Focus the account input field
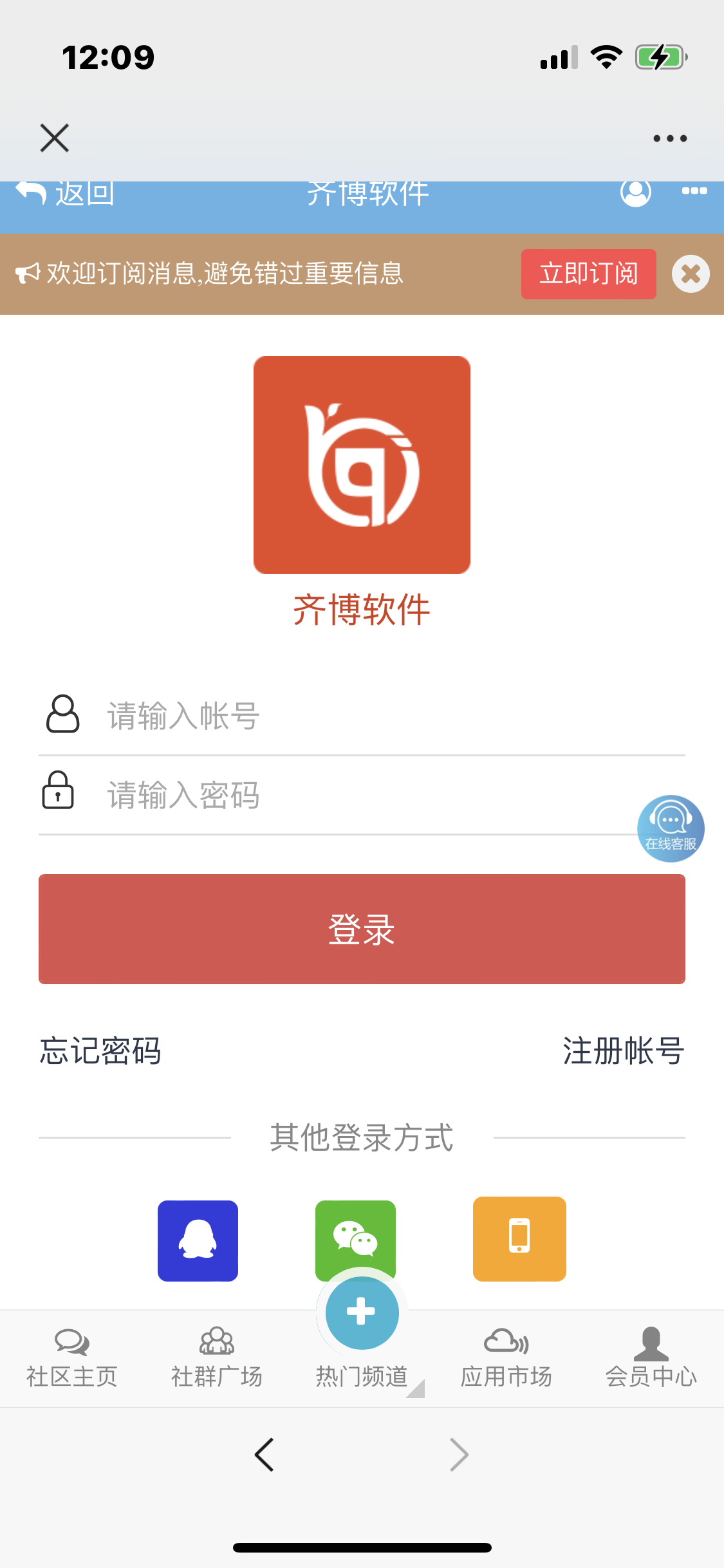The height and width of the screenshot is (1568, 724). [x=386, y=716]
